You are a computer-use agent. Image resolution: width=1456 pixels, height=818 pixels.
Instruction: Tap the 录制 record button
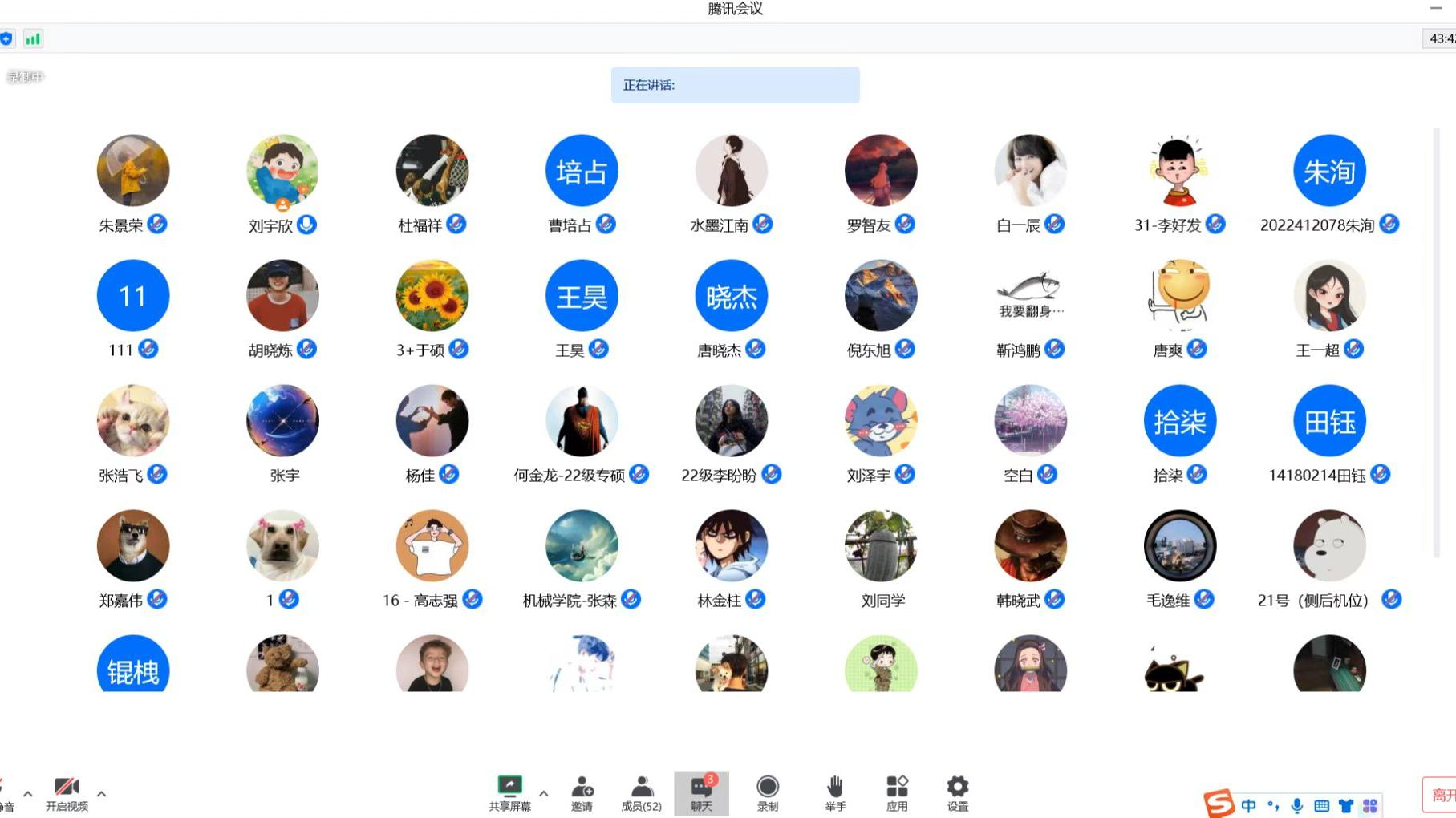tap(767, 792)
